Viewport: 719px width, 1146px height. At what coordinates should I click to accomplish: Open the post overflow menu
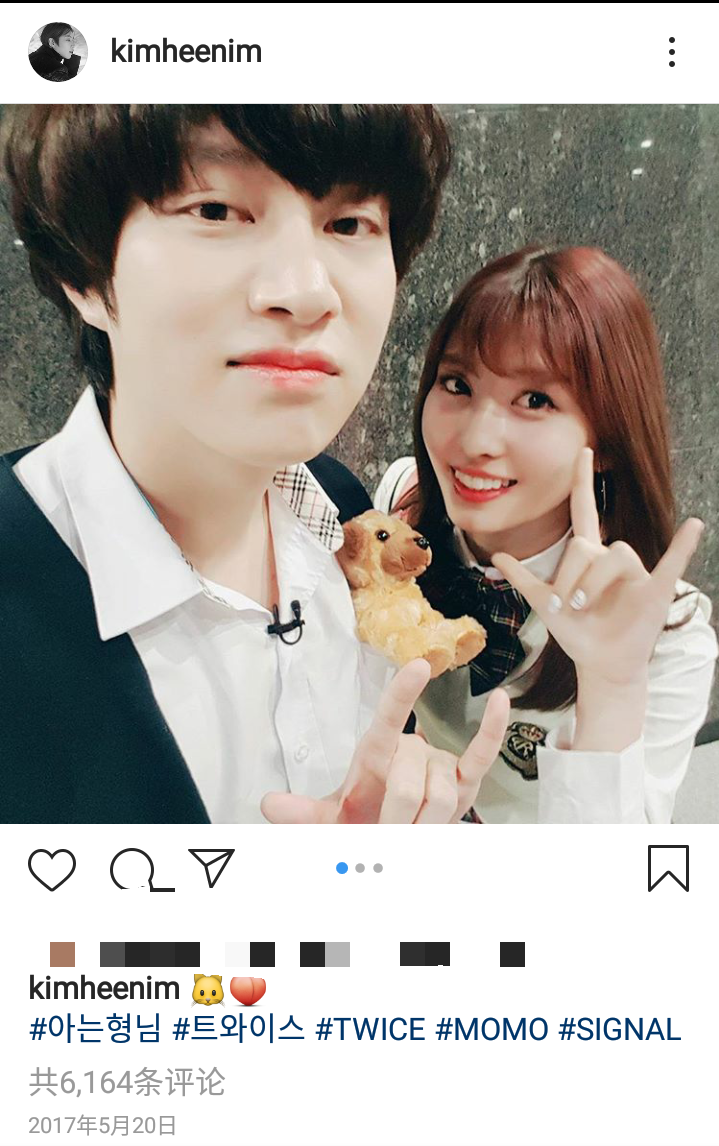click(x=672, y=52)
